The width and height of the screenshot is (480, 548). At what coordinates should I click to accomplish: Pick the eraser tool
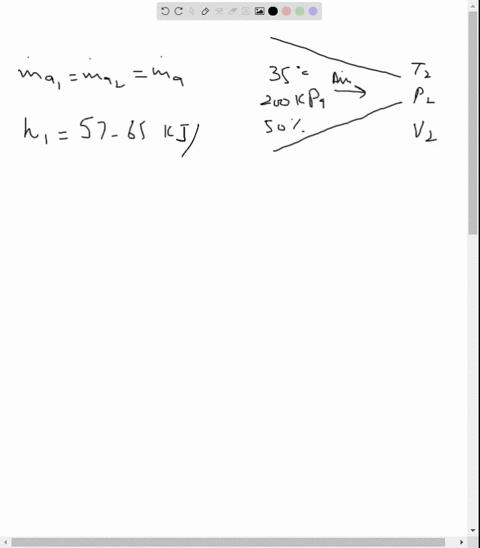click(232, 11)
